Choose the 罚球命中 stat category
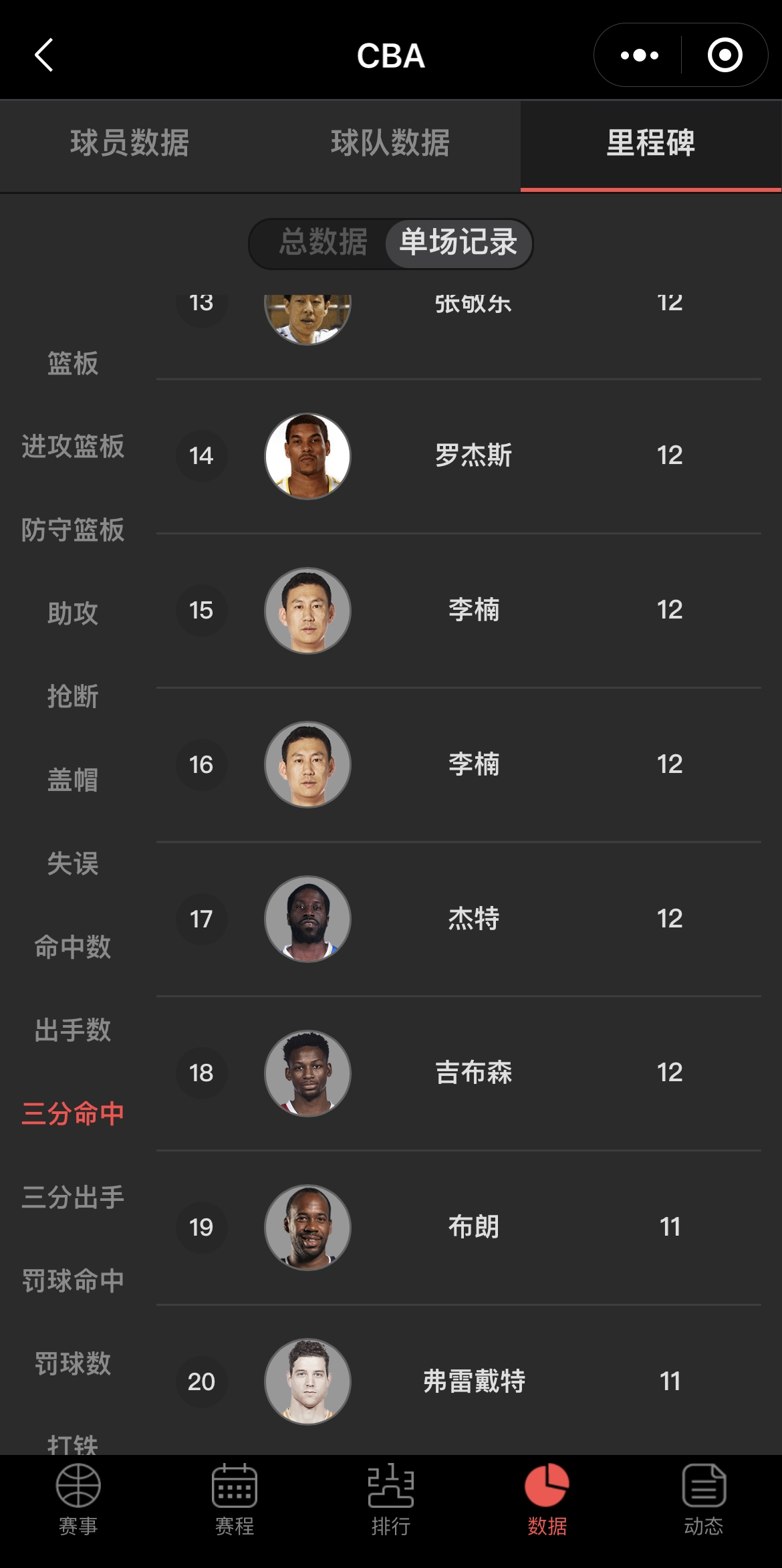Screen dimensions: 782x1568 [x=73, y=1281]
